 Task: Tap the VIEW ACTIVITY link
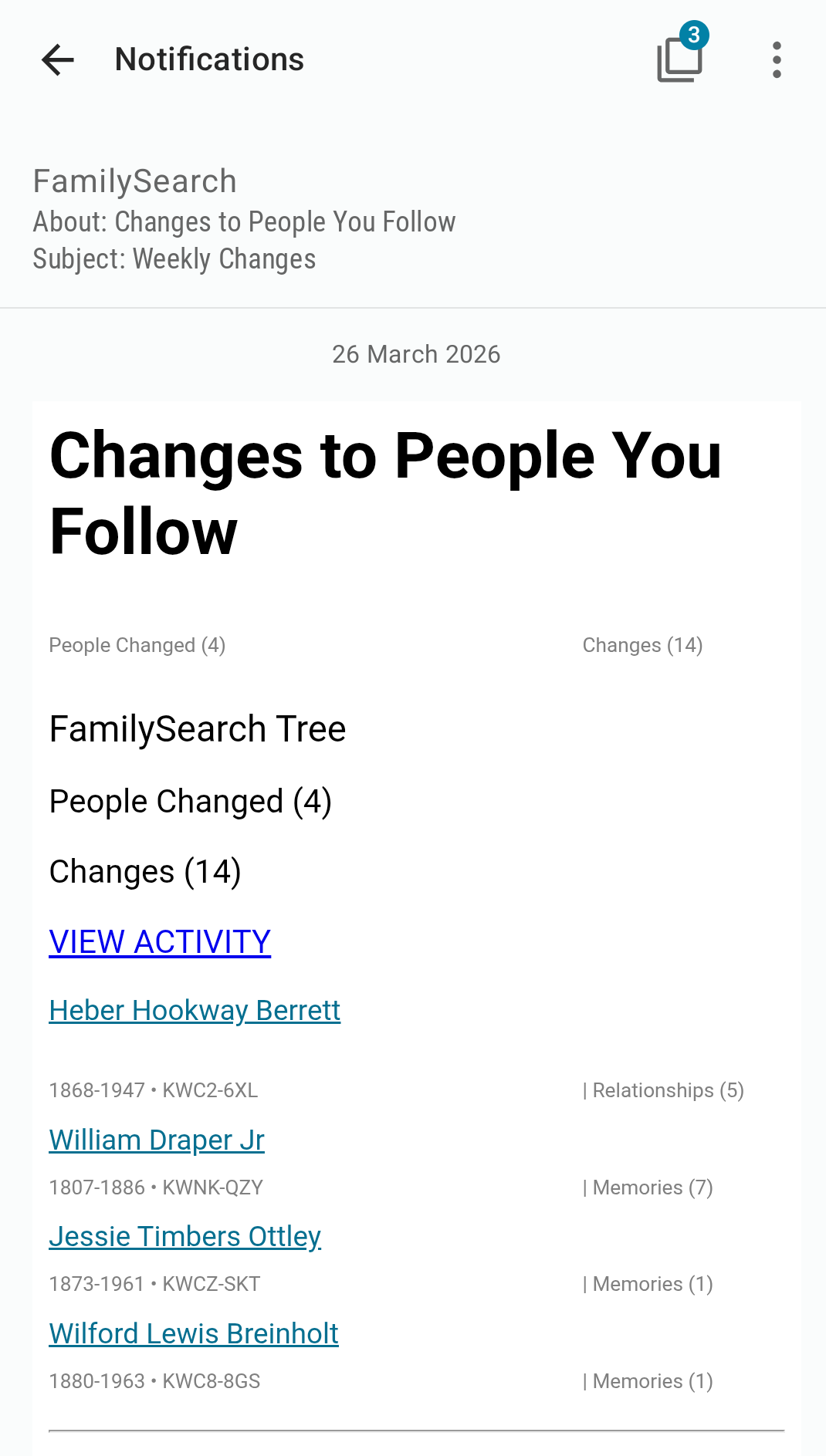pyautogui.click(x=160, y=942)
